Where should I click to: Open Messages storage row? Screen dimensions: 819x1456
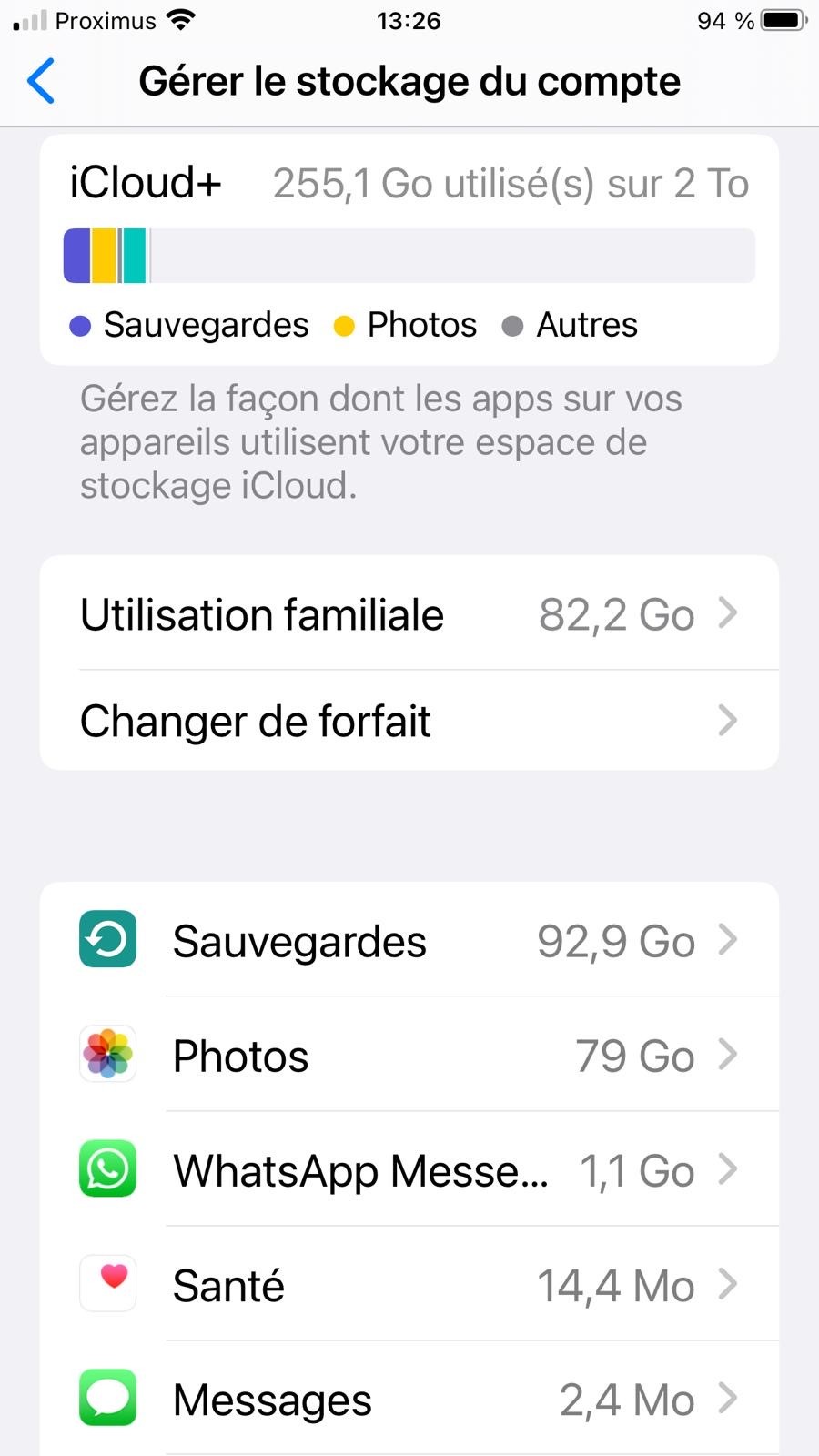pos(409,1400)
